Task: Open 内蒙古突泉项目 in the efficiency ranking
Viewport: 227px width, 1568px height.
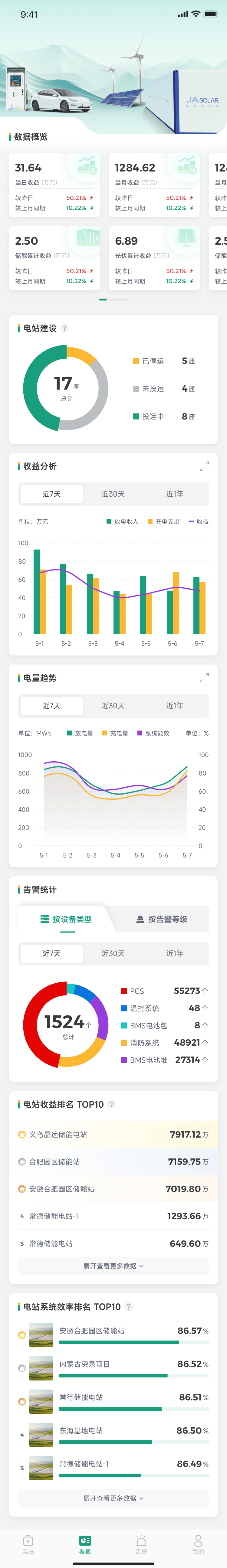Action: (x=113, y=1367)
